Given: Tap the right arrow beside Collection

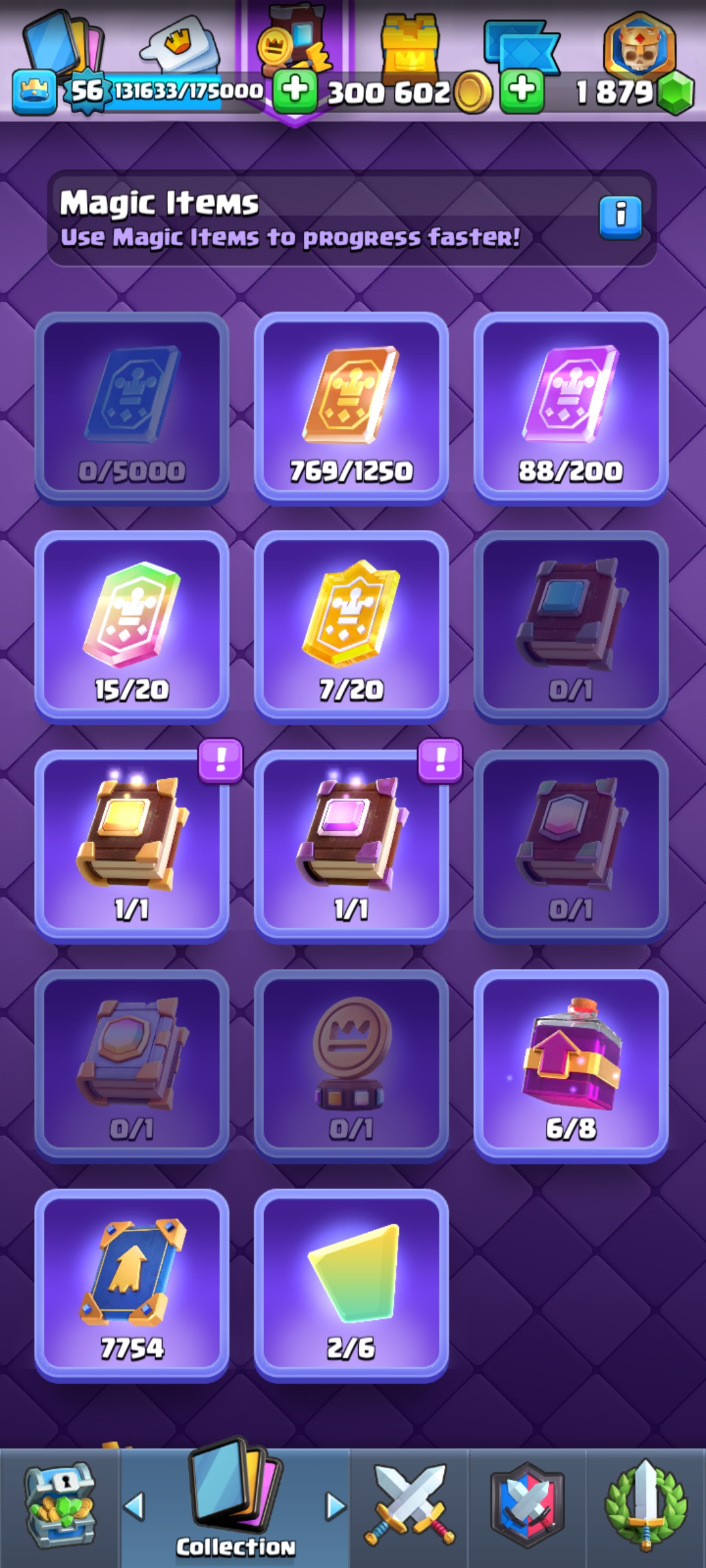Looking at the screenshot, I should click(x=336, y=1506).
